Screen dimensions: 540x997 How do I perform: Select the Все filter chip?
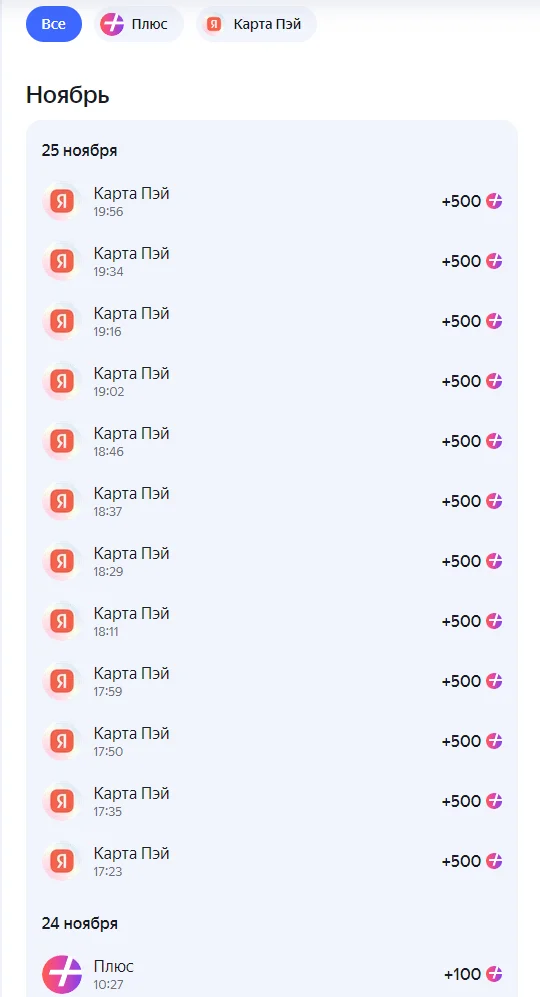point(53,24)
